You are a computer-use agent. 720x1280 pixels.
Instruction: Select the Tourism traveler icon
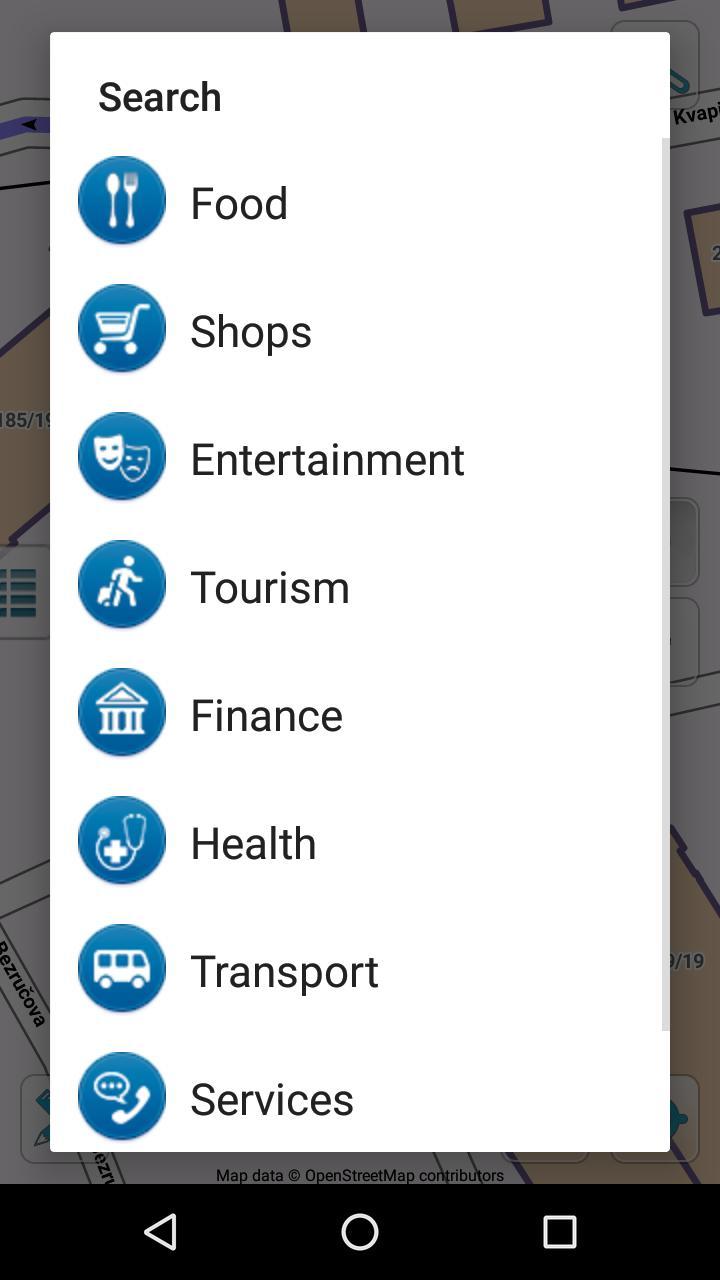121,584
